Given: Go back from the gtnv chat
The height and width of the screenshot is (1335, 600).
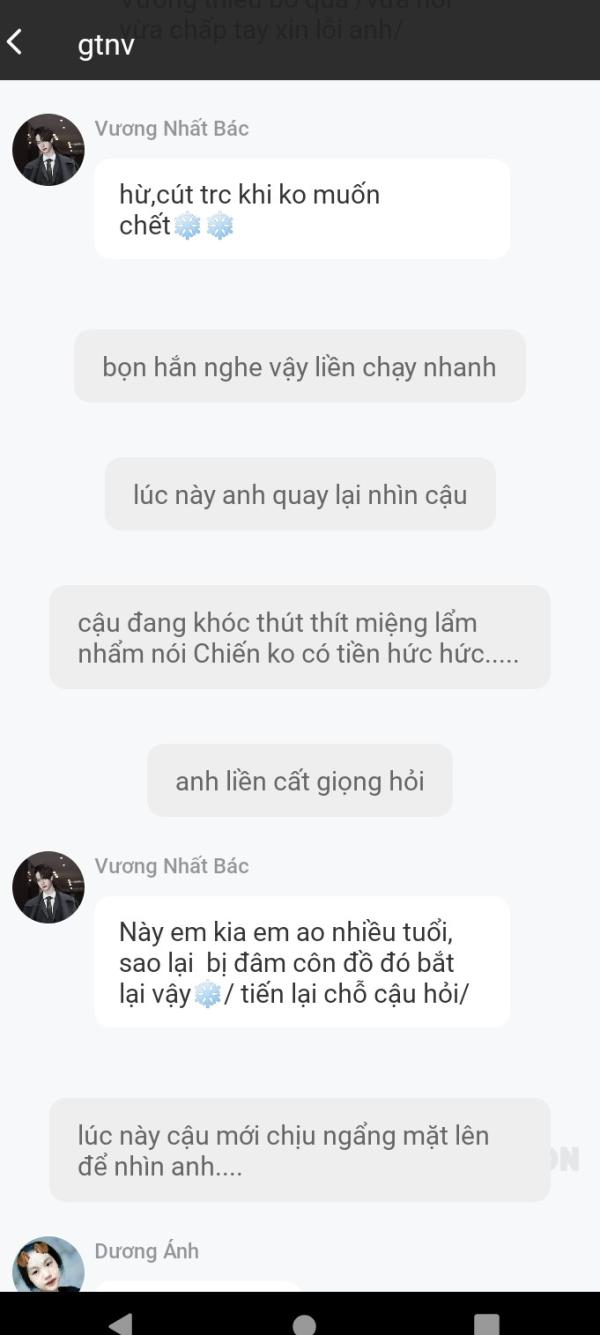Looking at the screenshot, I should tap(16, 43).
